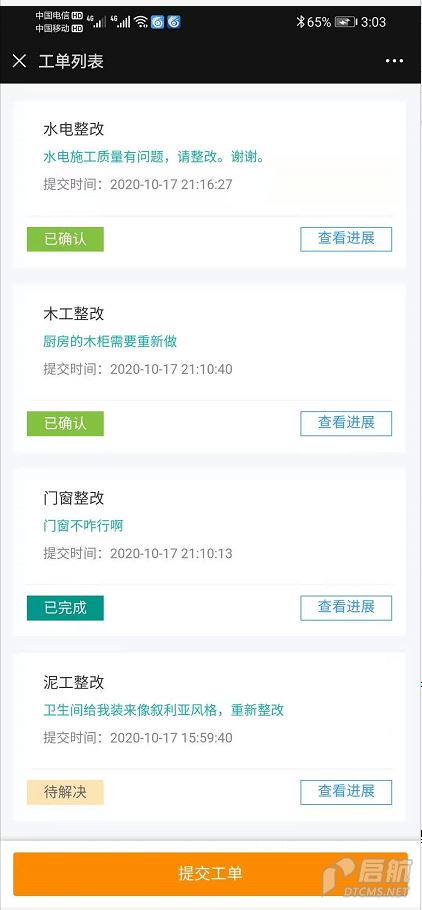Close the 工单列表 page with the X
The width and height of the screenshot is (422, 910).
coord(19,61)
